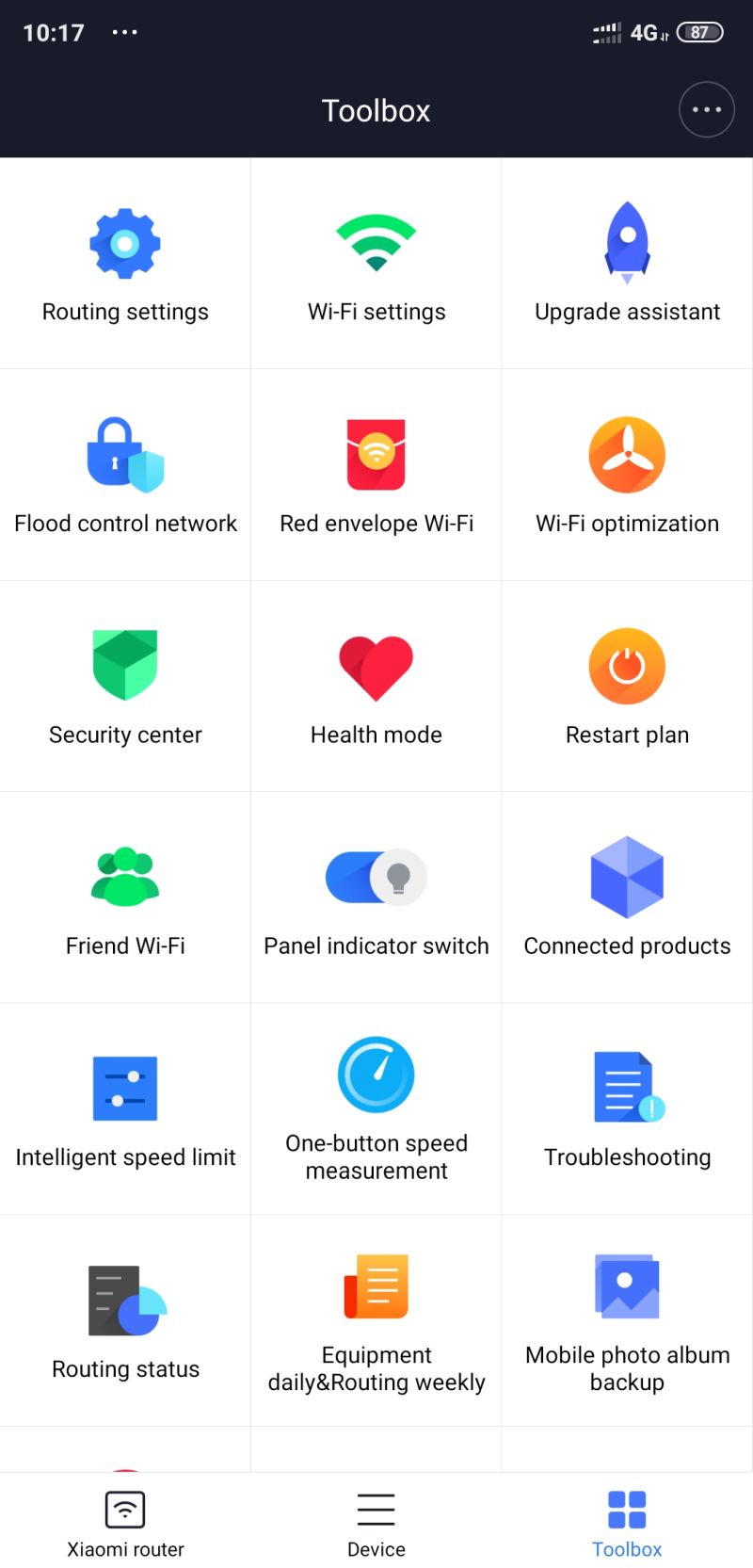Open the Security center

[125, 687]
